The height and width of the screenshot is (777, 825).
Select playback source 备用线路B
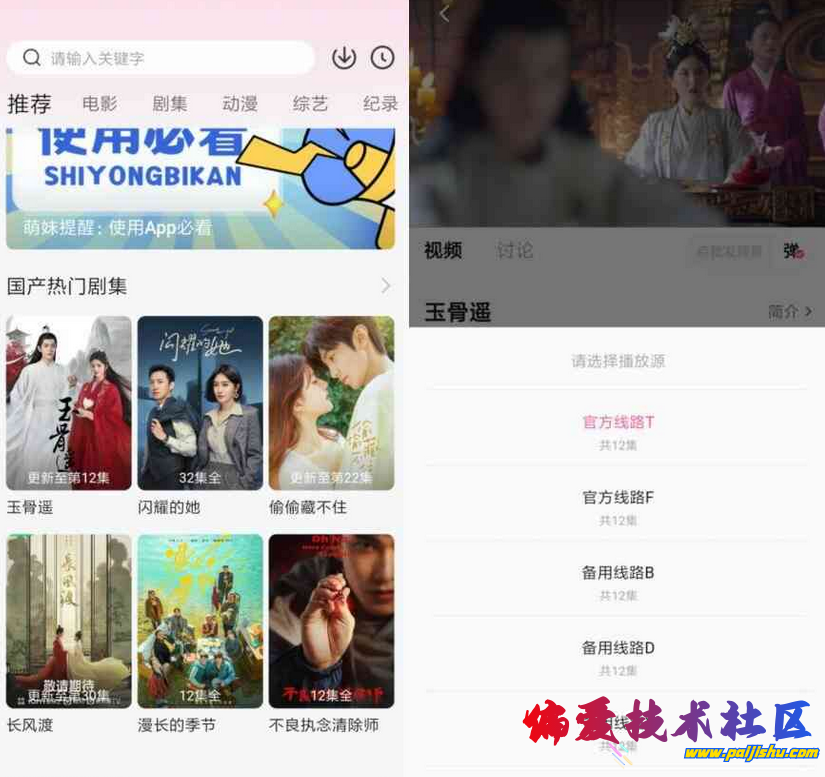tap(617, 581)
